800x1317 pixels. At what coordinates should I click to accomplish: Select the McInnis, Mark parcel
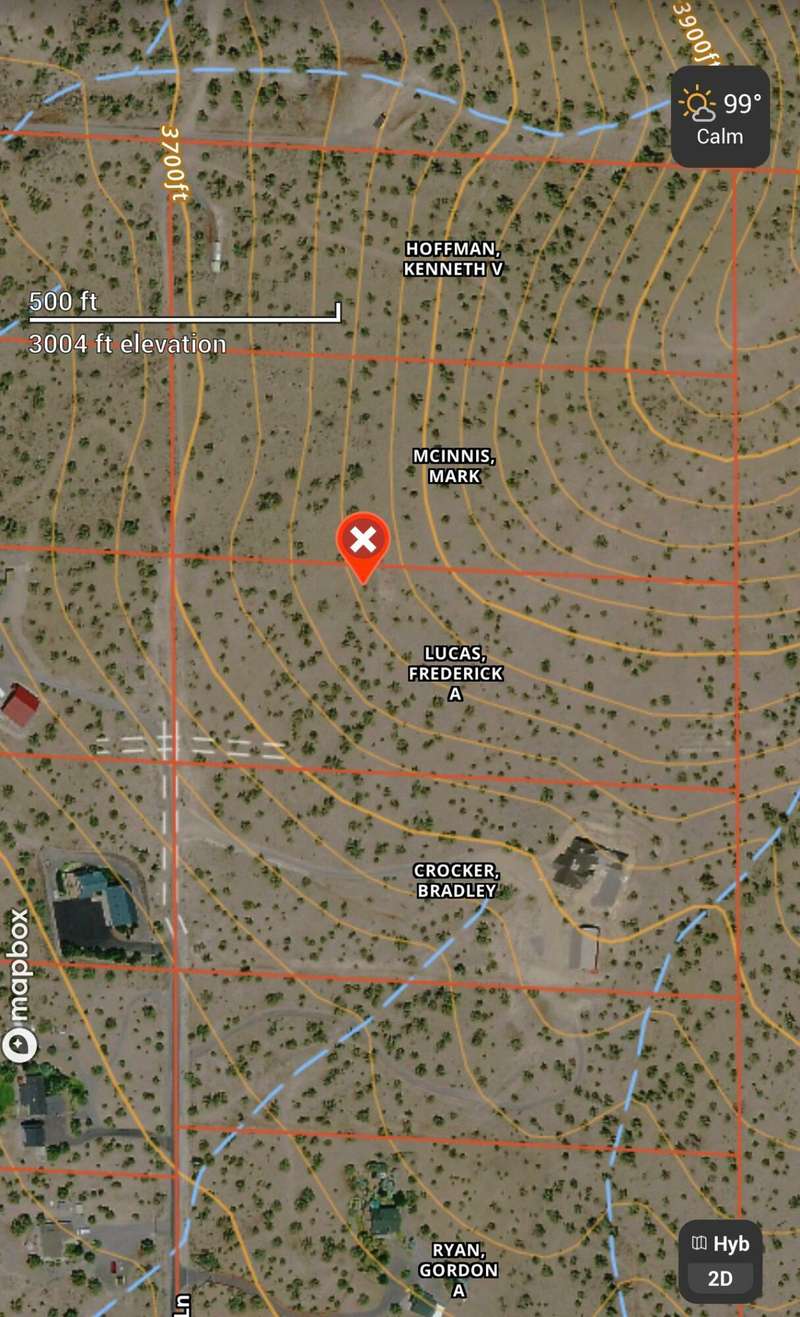tap(454, 466)
